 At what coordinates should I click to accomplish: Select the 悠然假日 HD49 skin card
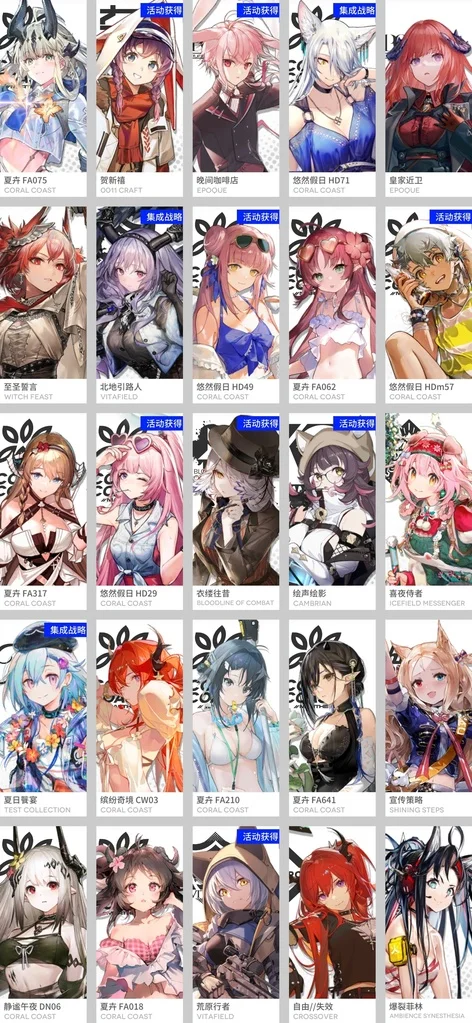click(236, 305)
